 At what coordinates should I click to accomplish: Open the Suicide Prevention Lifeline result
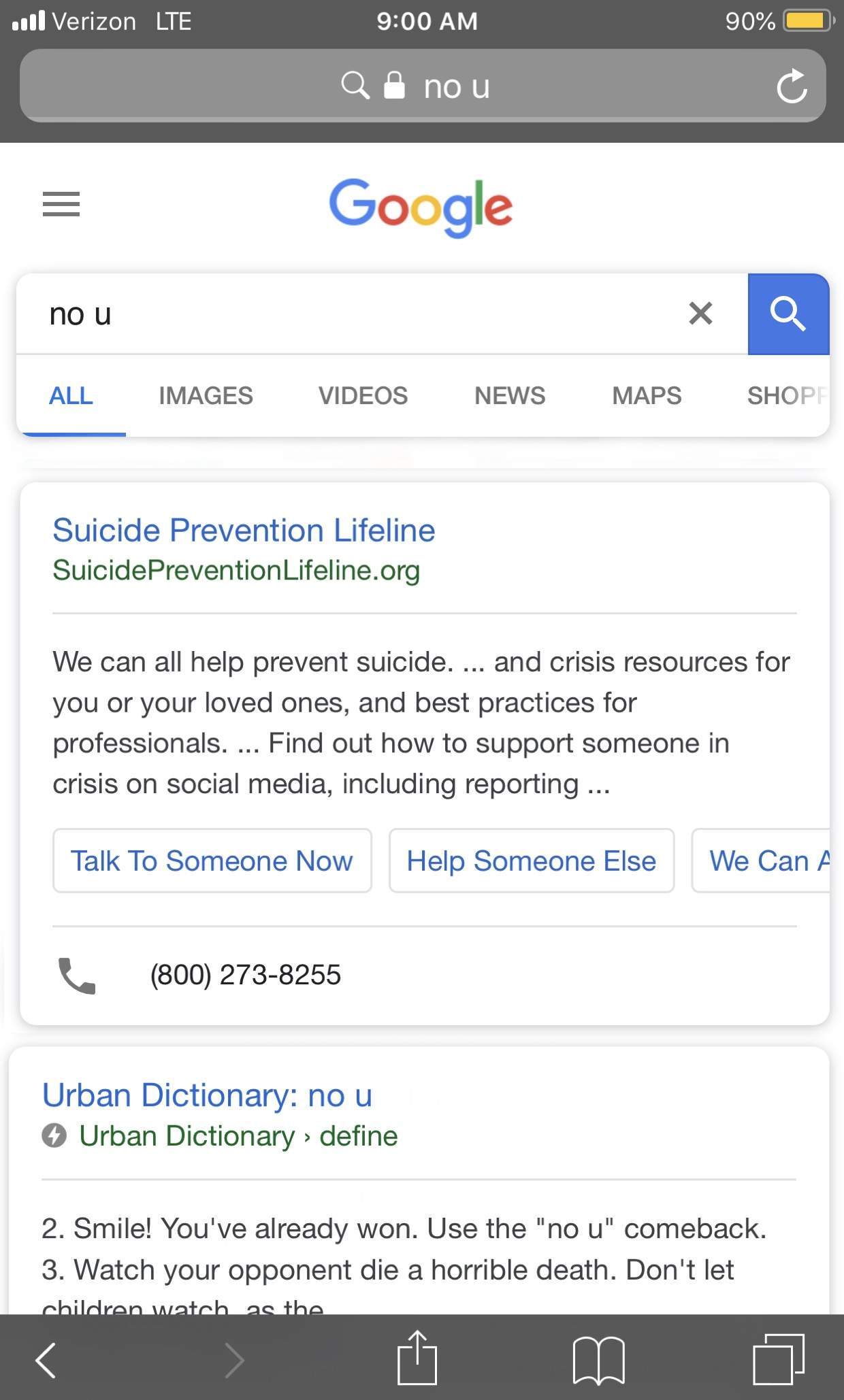[x=244, y=531]
